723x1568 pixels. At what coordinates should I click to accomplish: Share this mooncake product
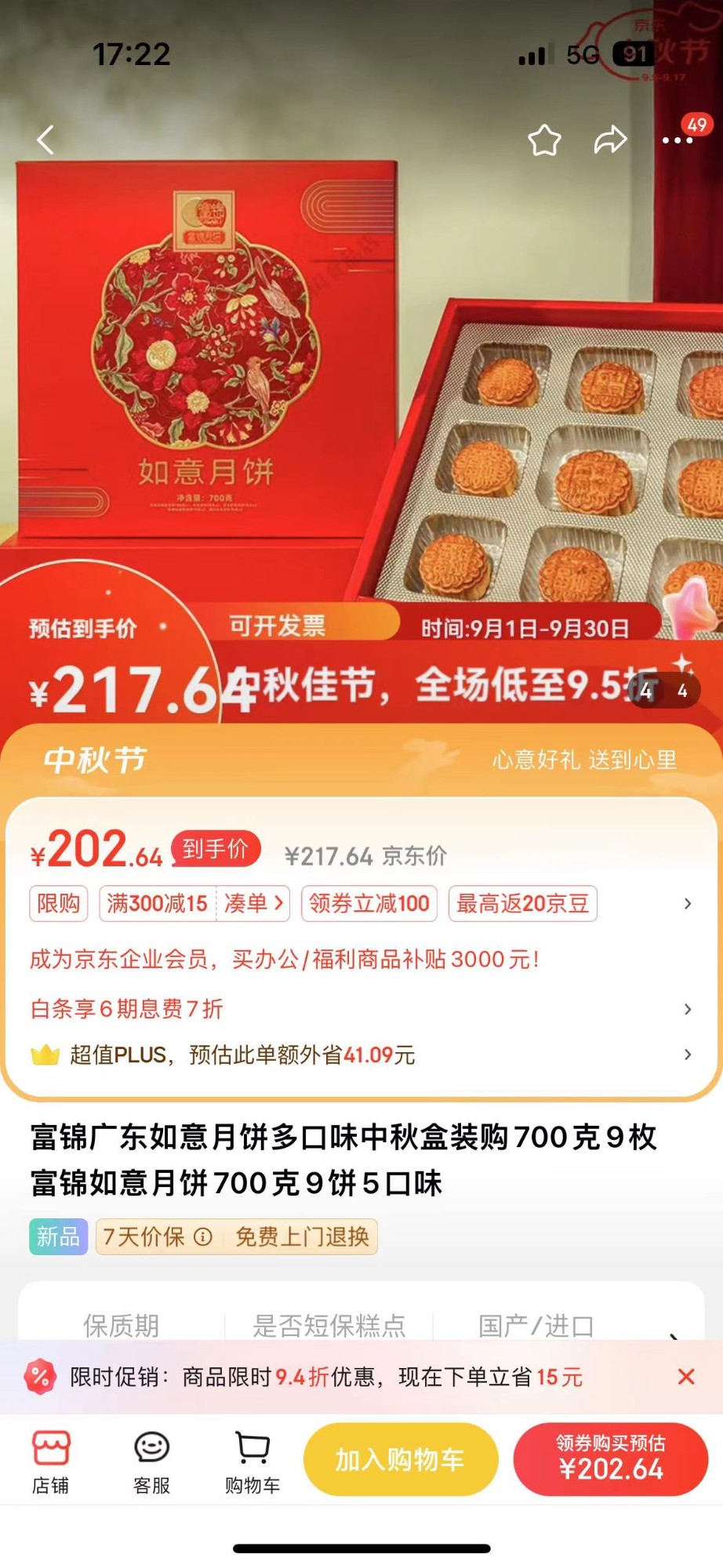(610, 140)
